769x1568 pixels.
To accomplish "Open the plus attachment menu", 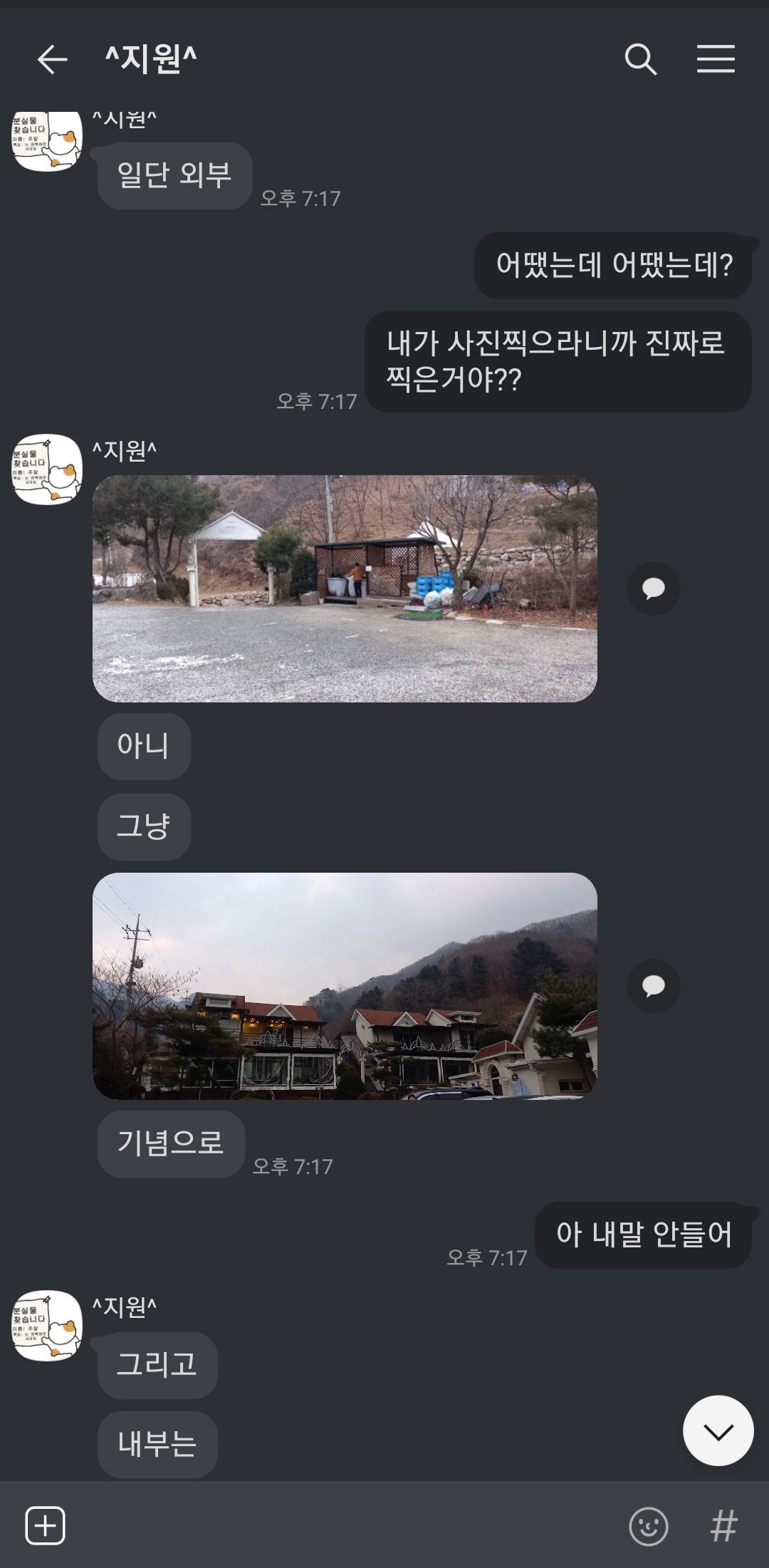I will click(x=46, y=1525).
